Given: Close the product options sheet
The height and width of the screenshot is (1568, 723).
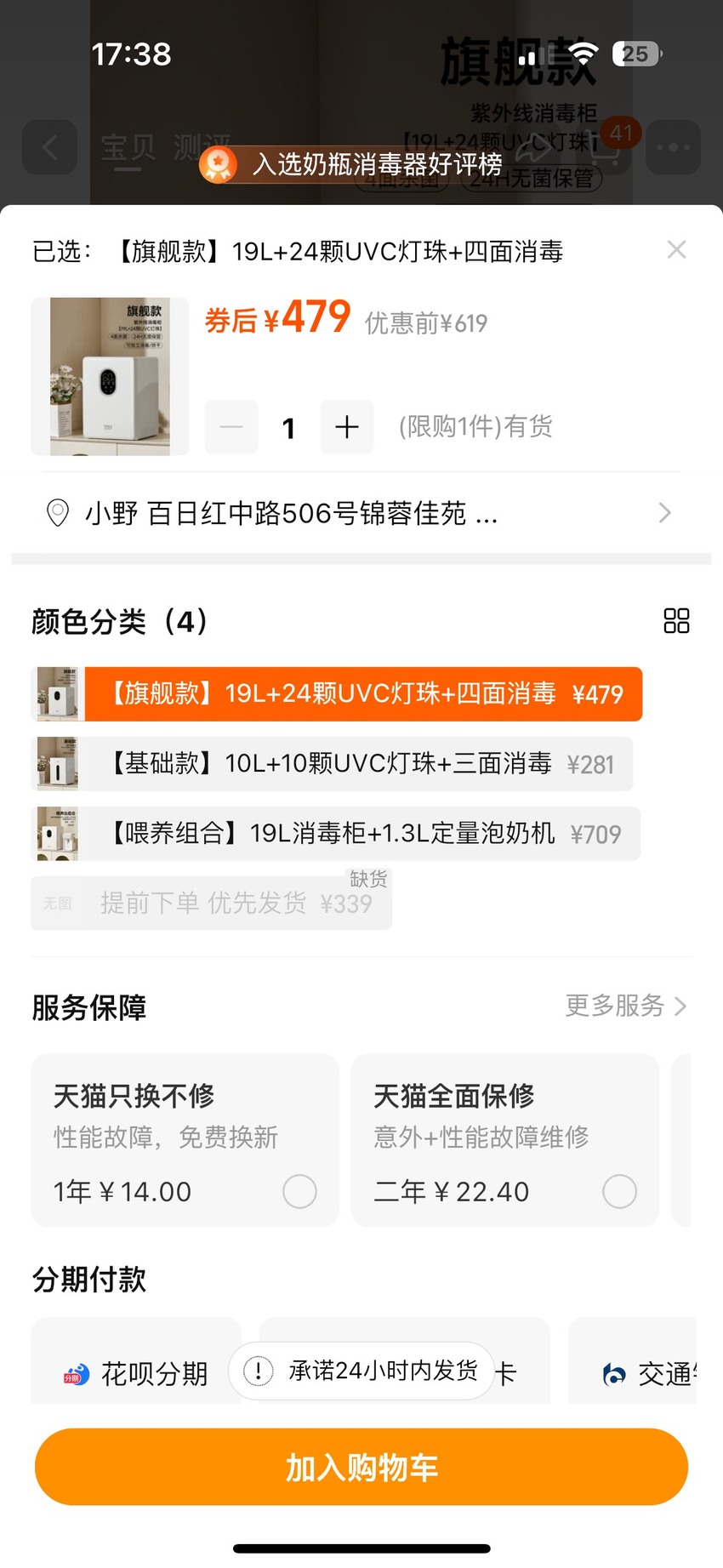Looking at the screenshot, I should (x=676, y=249).
